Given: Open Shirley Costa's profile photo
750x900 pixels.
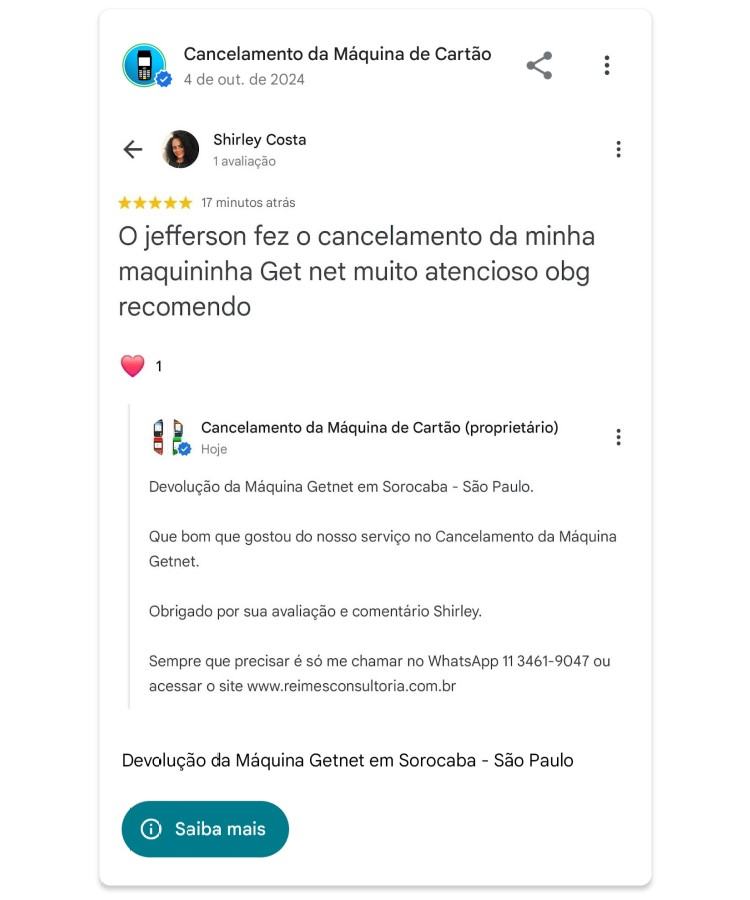Looking at the screenshot, I should 181,149.
